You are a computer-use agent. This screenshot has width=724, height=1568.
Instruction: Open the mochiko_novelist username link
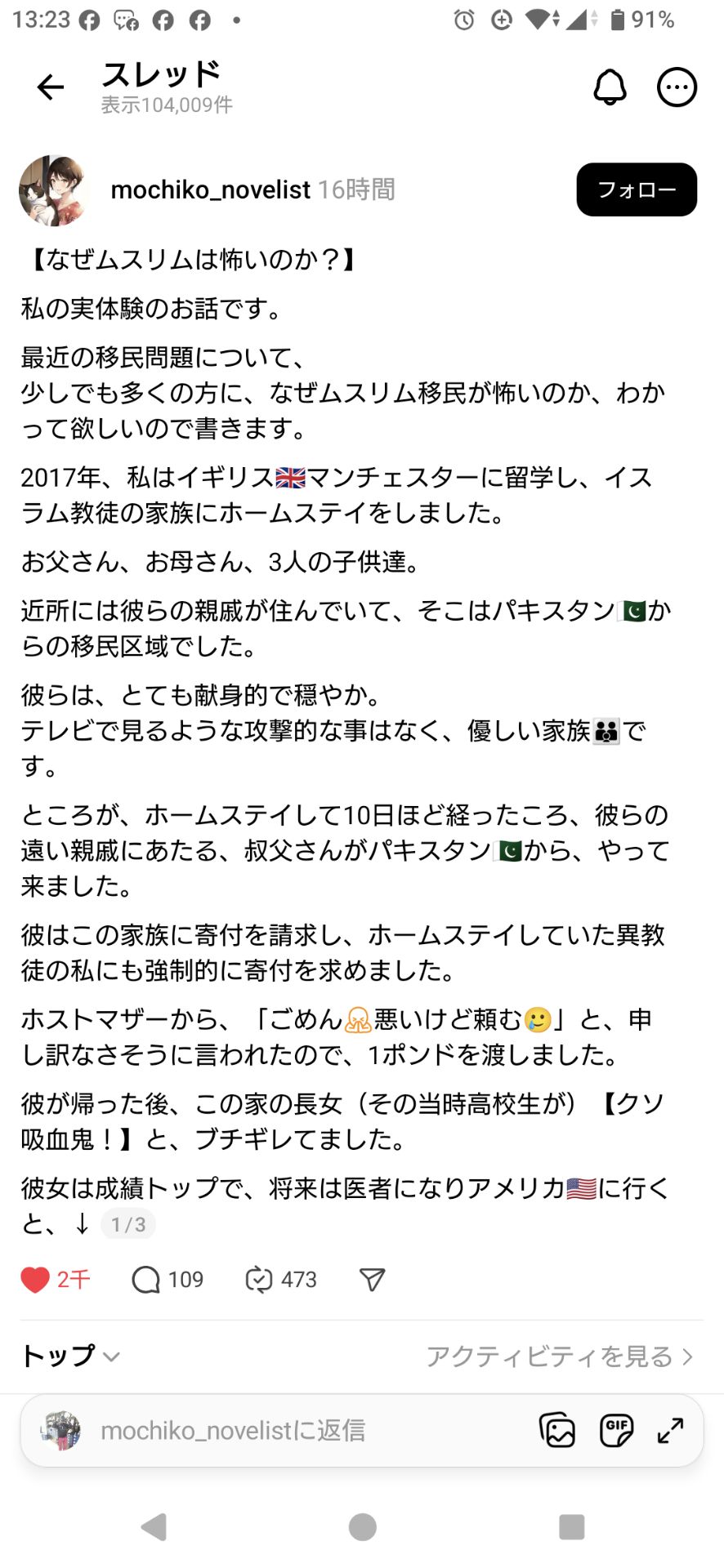[210, 189]
